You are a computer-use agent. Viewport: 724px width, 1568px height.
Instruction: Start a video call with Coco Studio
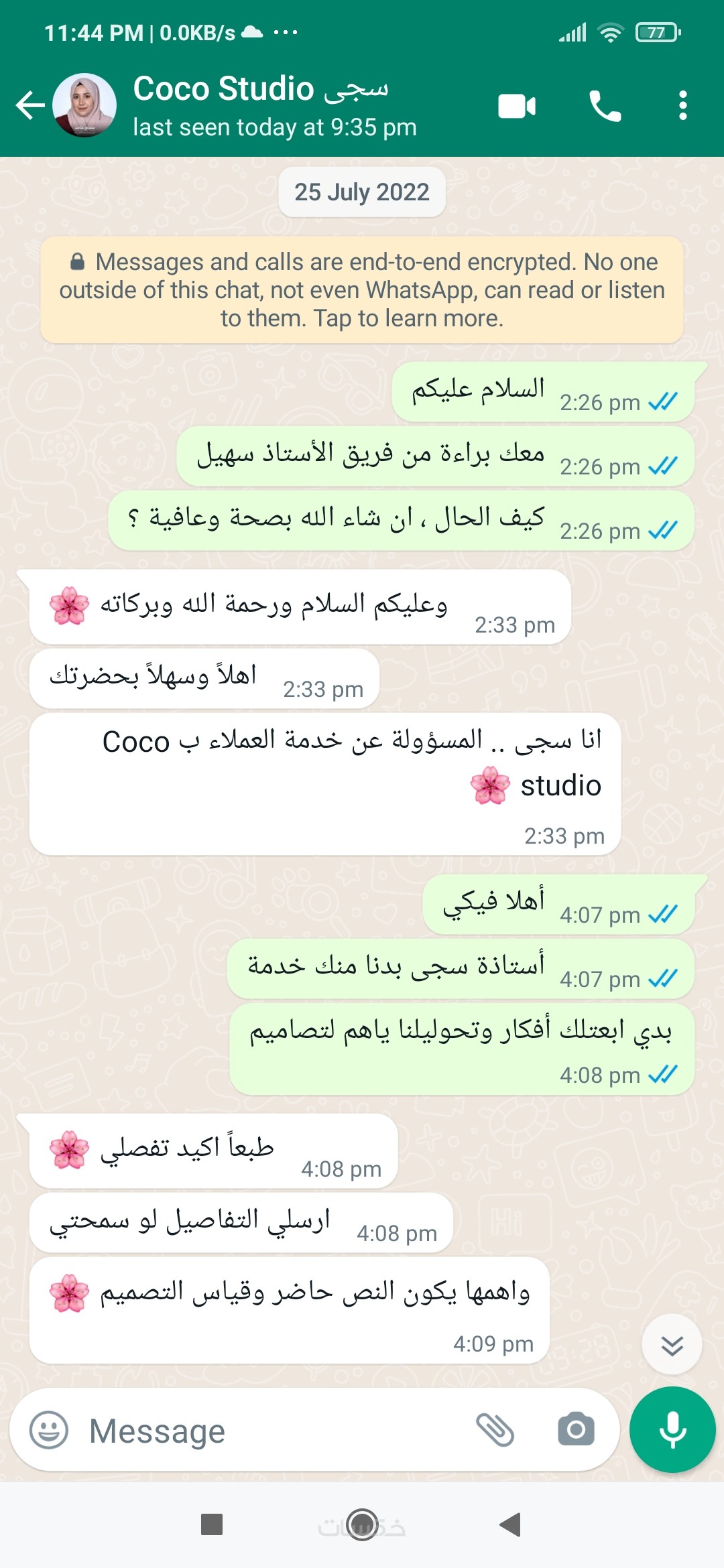pyautogui.click(x=517, y=106)
